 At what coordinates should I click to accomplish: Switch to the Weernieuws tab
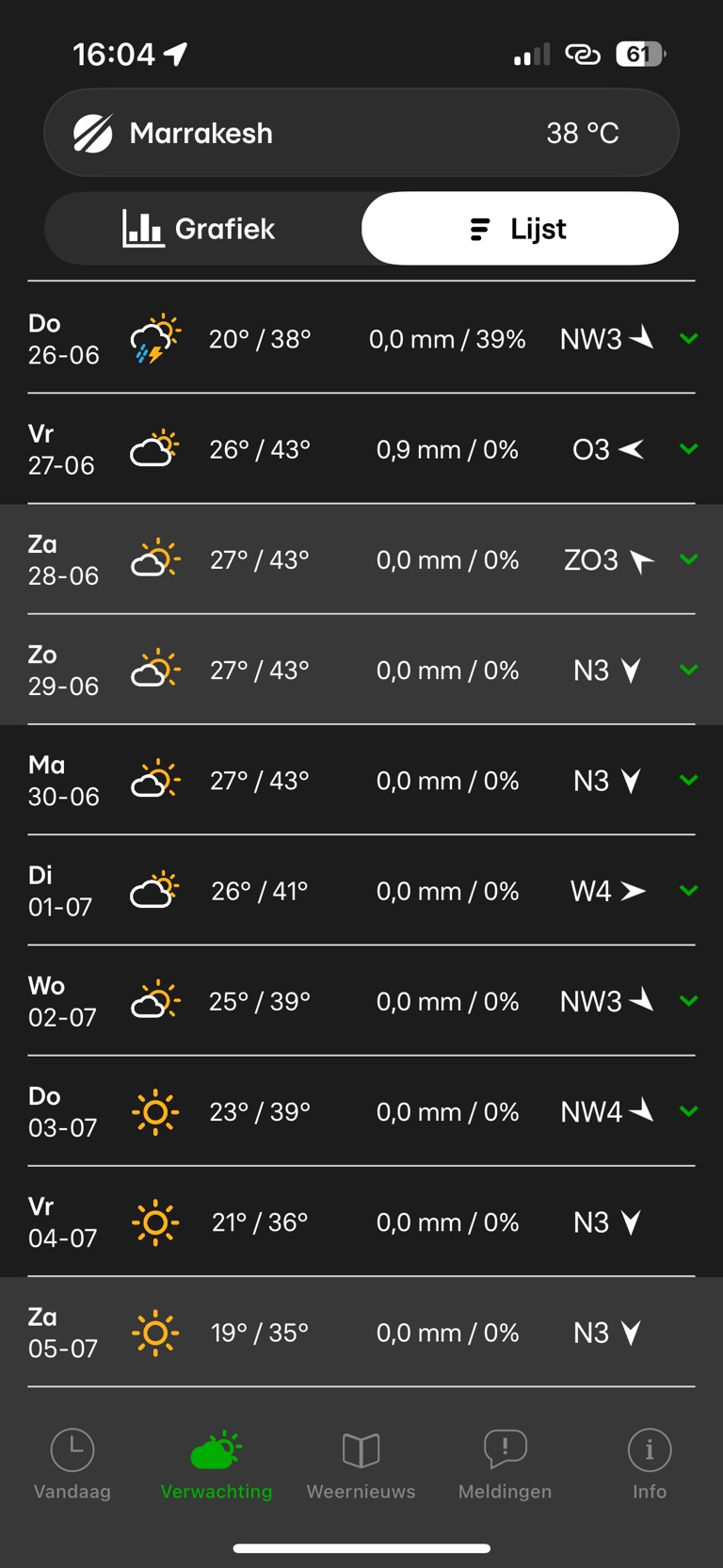(361, 1463)
